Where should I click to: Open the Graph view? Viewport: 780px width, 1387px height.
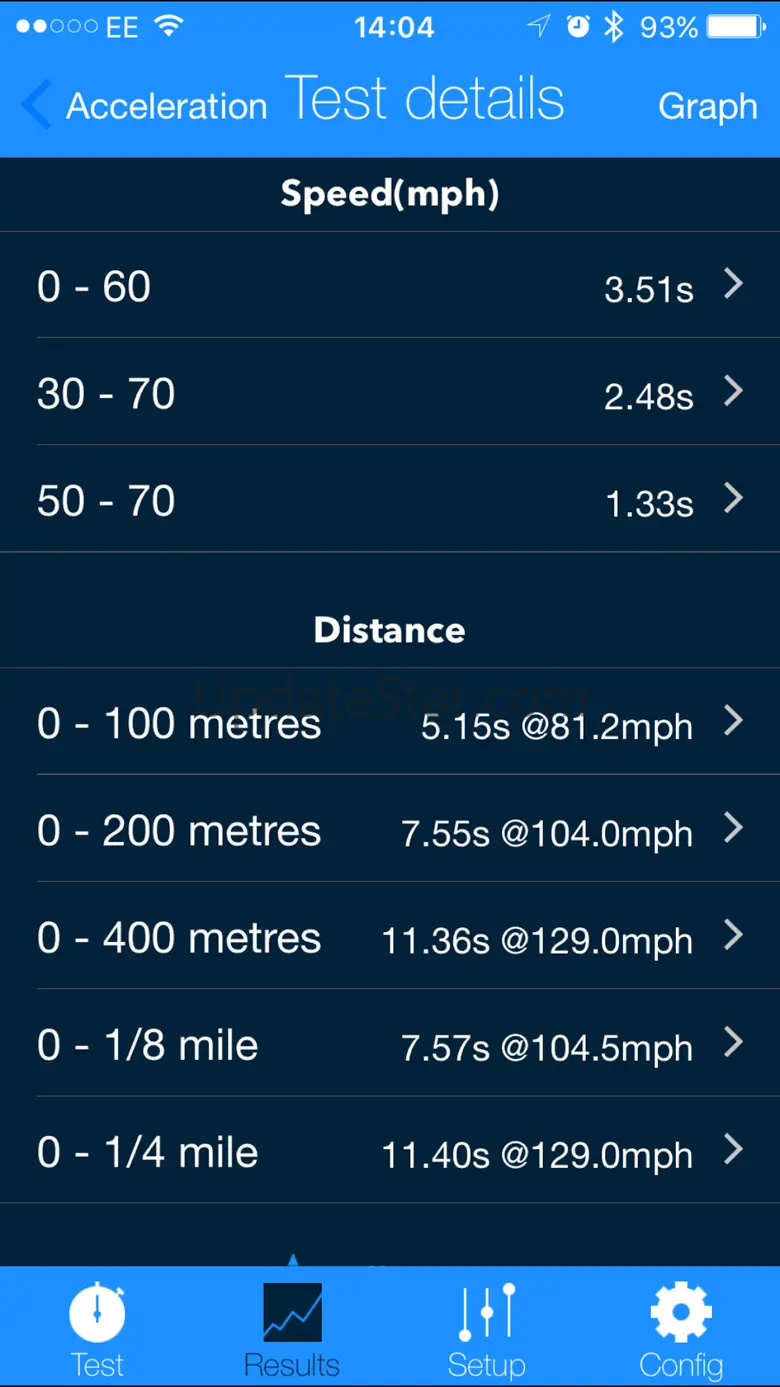pyautogui.click(x=707, y=106)
